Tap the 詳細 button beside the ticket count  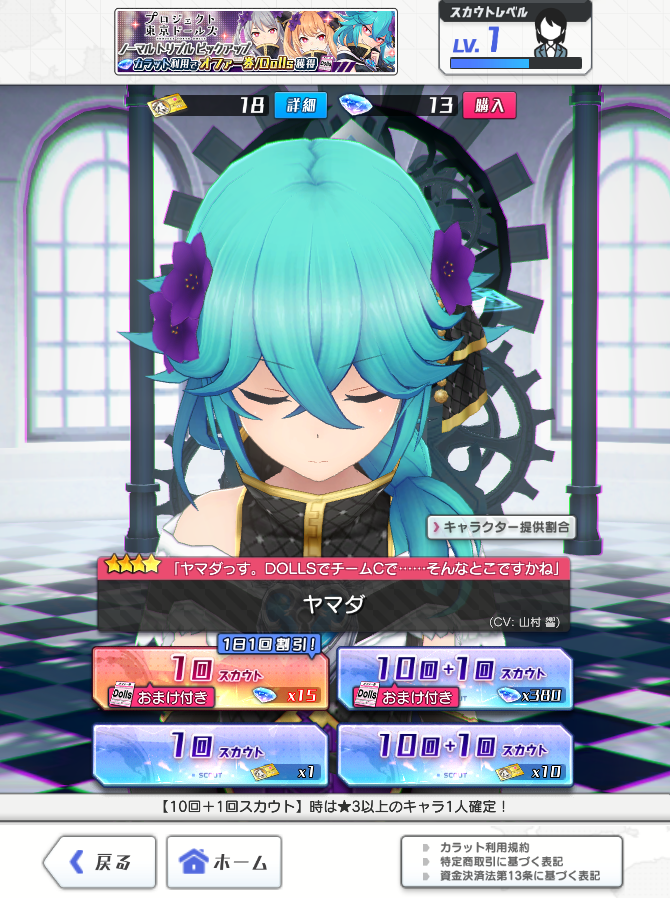pyautogui.click(x=301, y=105)
